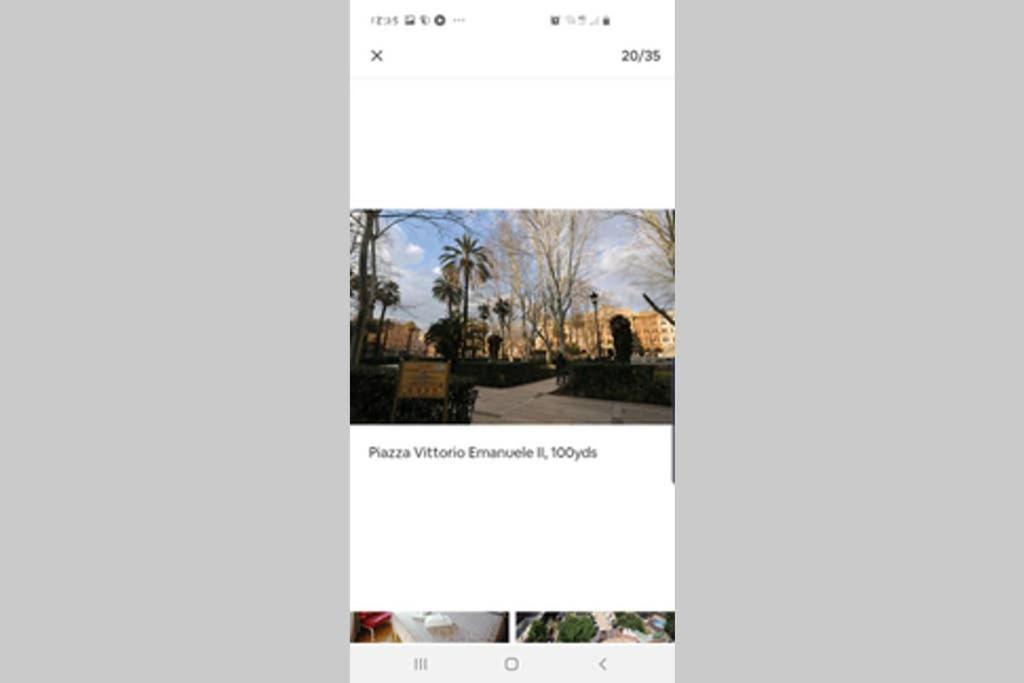Go back using the system back button
Screen dimensions: 1024x683
pos(602,664)
